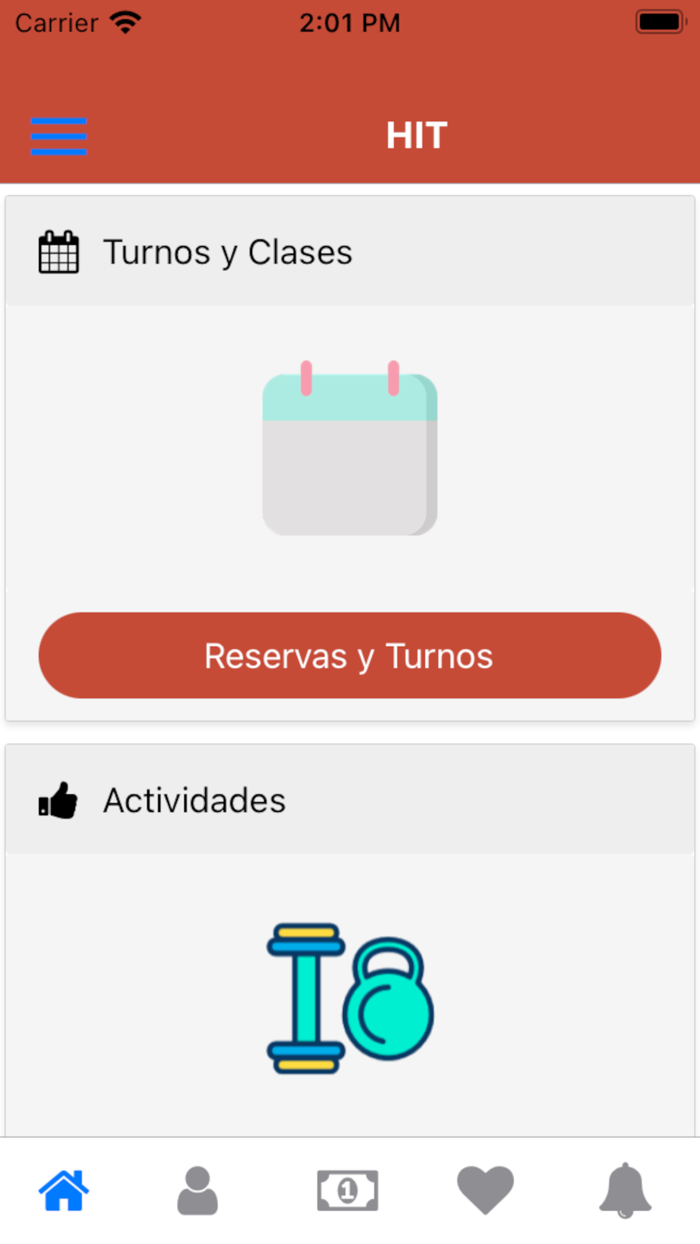Tap the Reservas y Turnos button
This screenshot has height=1244, width=700.
coord(349,656)
